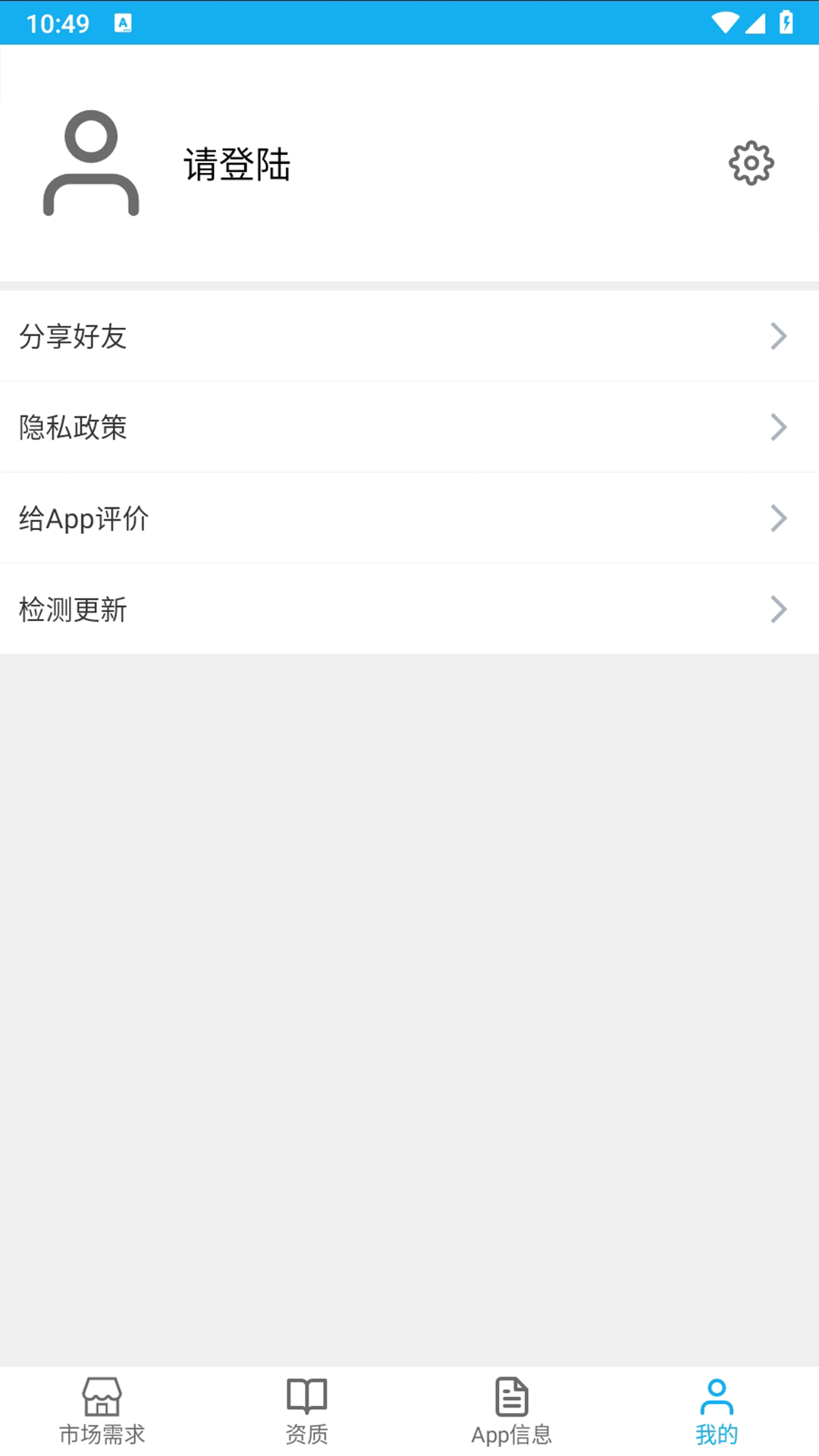The height and width of the screenshot is (1456, 819).
Task: Tap 检测更新 to check updates
Action: click(73, 609)
